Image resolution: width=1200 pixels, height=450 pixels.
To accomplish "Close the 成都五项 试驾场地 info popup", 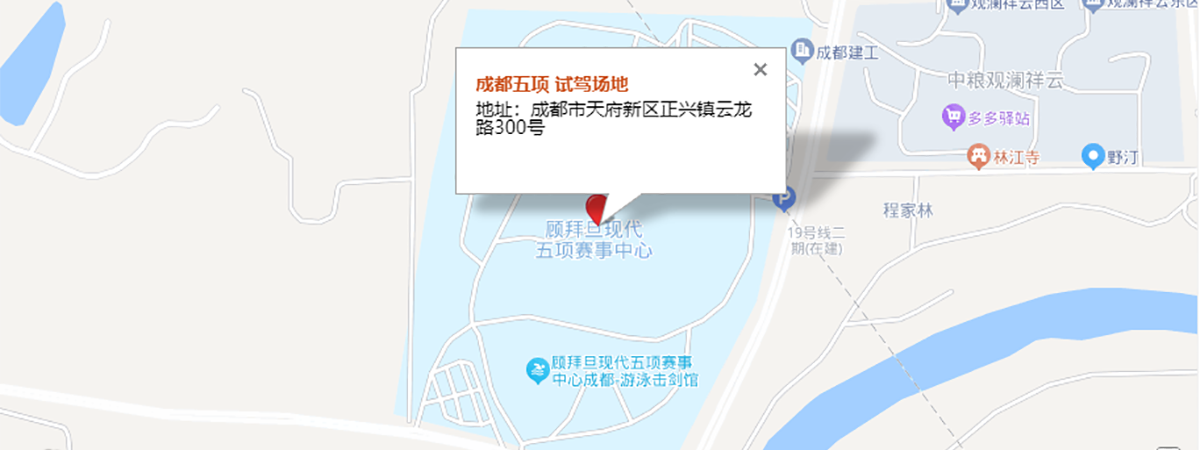I will 760,69.
